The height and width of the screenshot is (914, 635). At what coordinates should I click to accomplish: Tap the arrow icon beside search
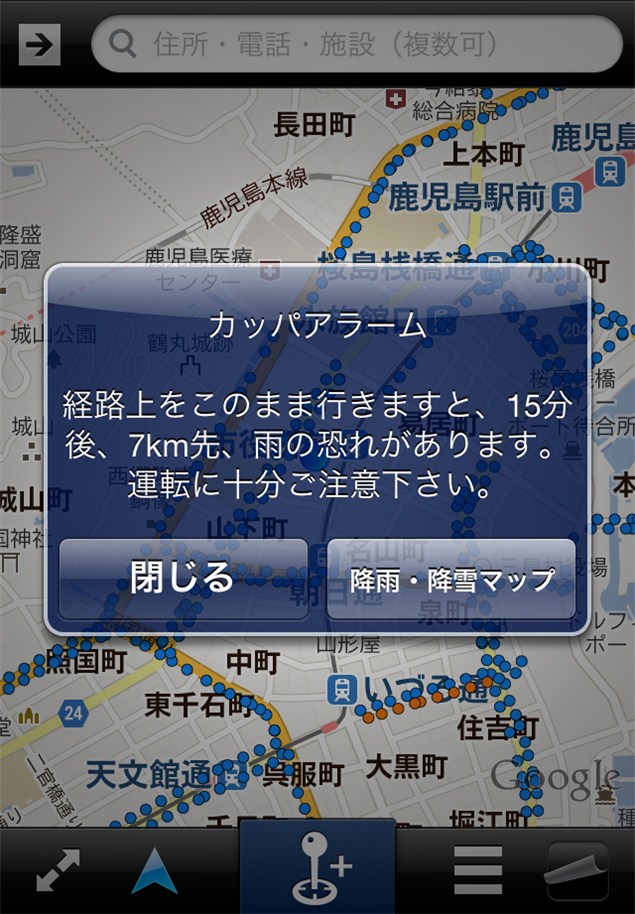[x=40, y=44]
